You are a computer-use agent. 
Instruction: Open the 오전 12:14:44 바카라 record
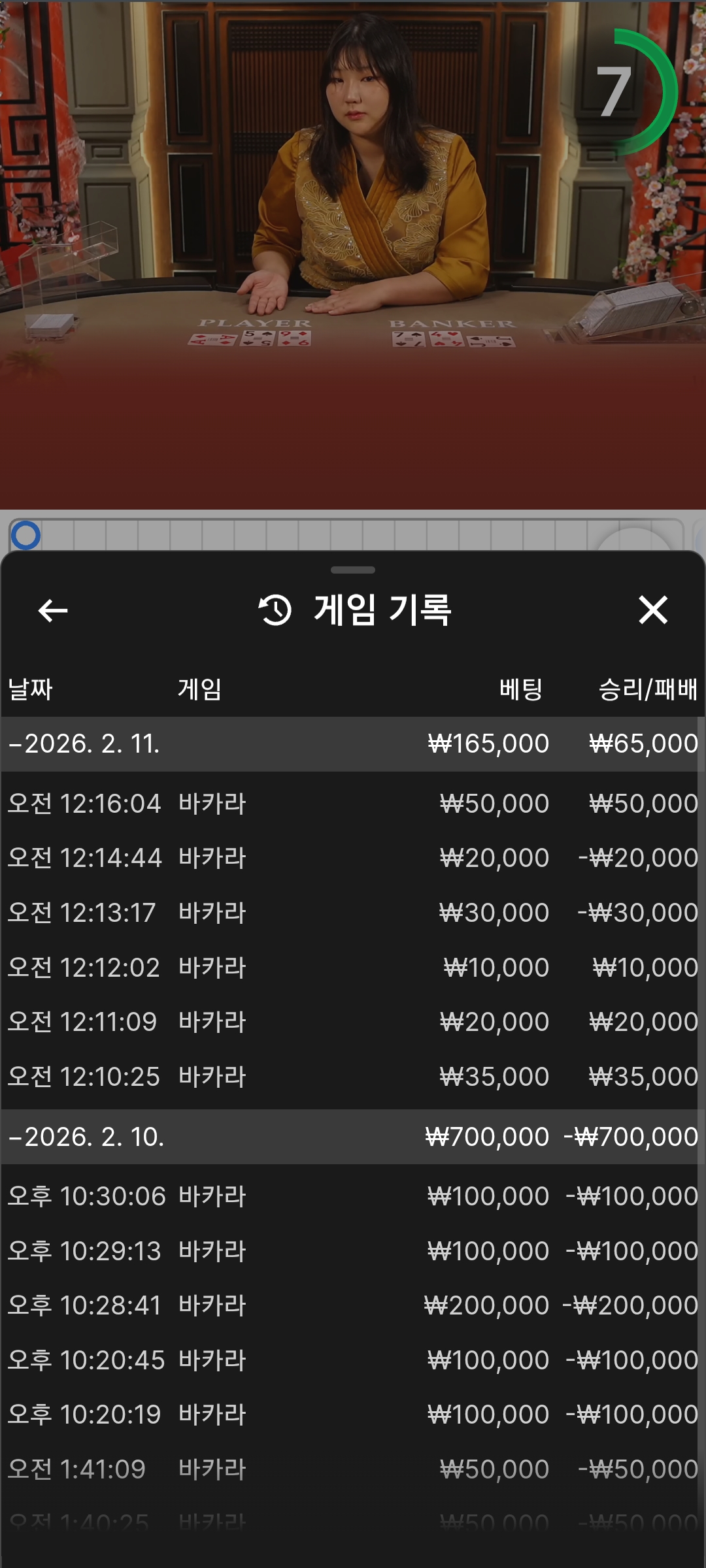(x=352, y=858)
